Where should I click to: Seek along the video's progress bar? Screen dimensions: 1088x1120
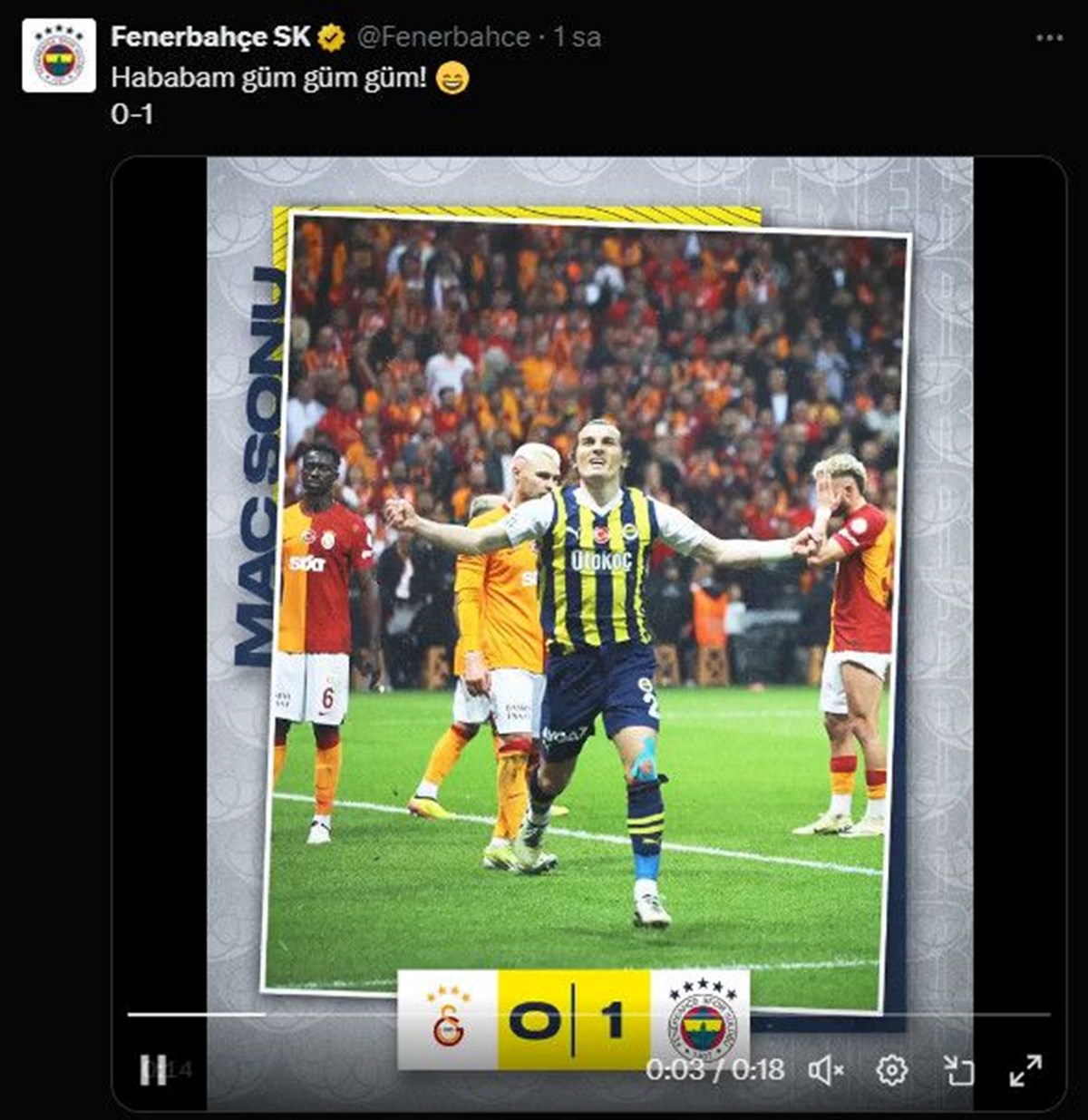click(589, 1014)
